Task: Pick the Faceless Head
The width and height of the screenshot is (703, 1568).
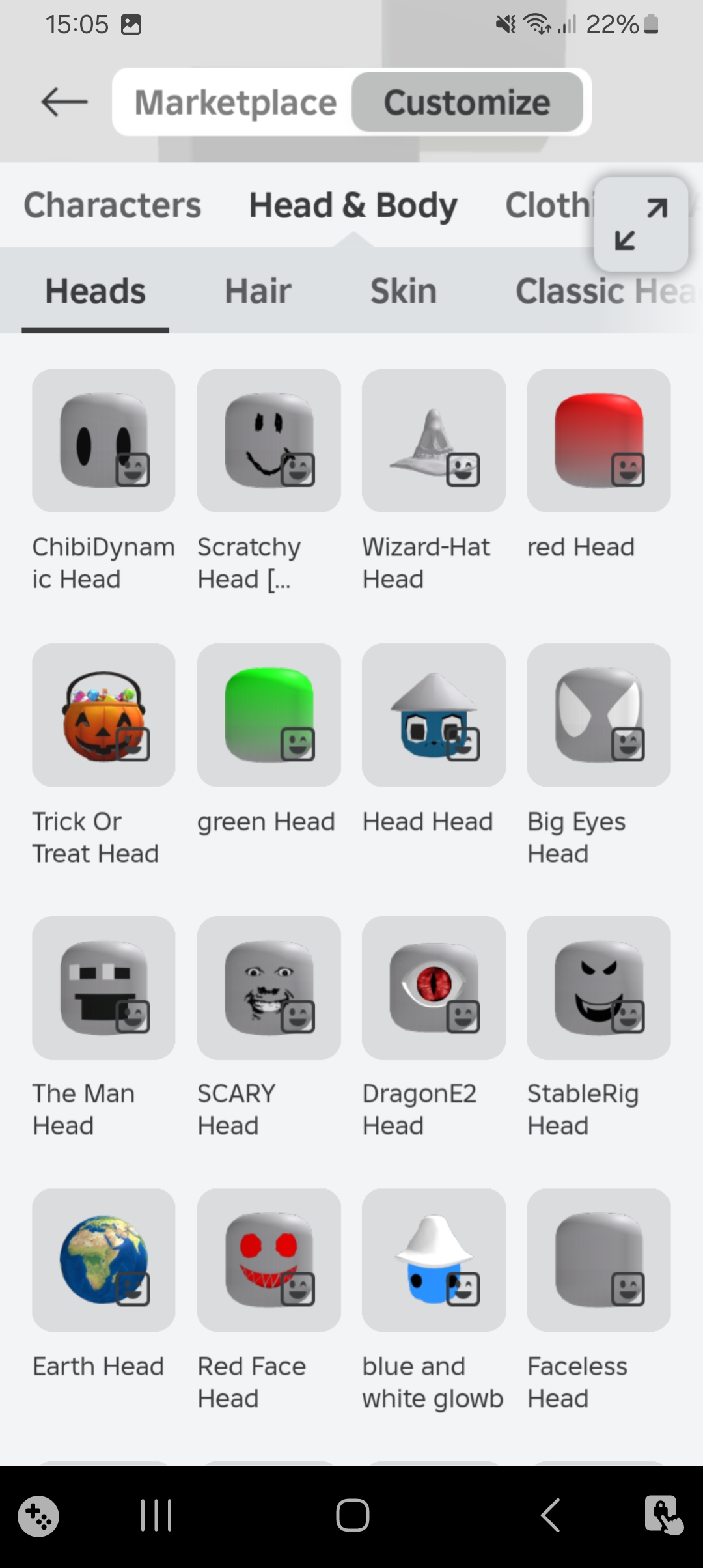Action: pyautogui.click(x=598, y=1260)
